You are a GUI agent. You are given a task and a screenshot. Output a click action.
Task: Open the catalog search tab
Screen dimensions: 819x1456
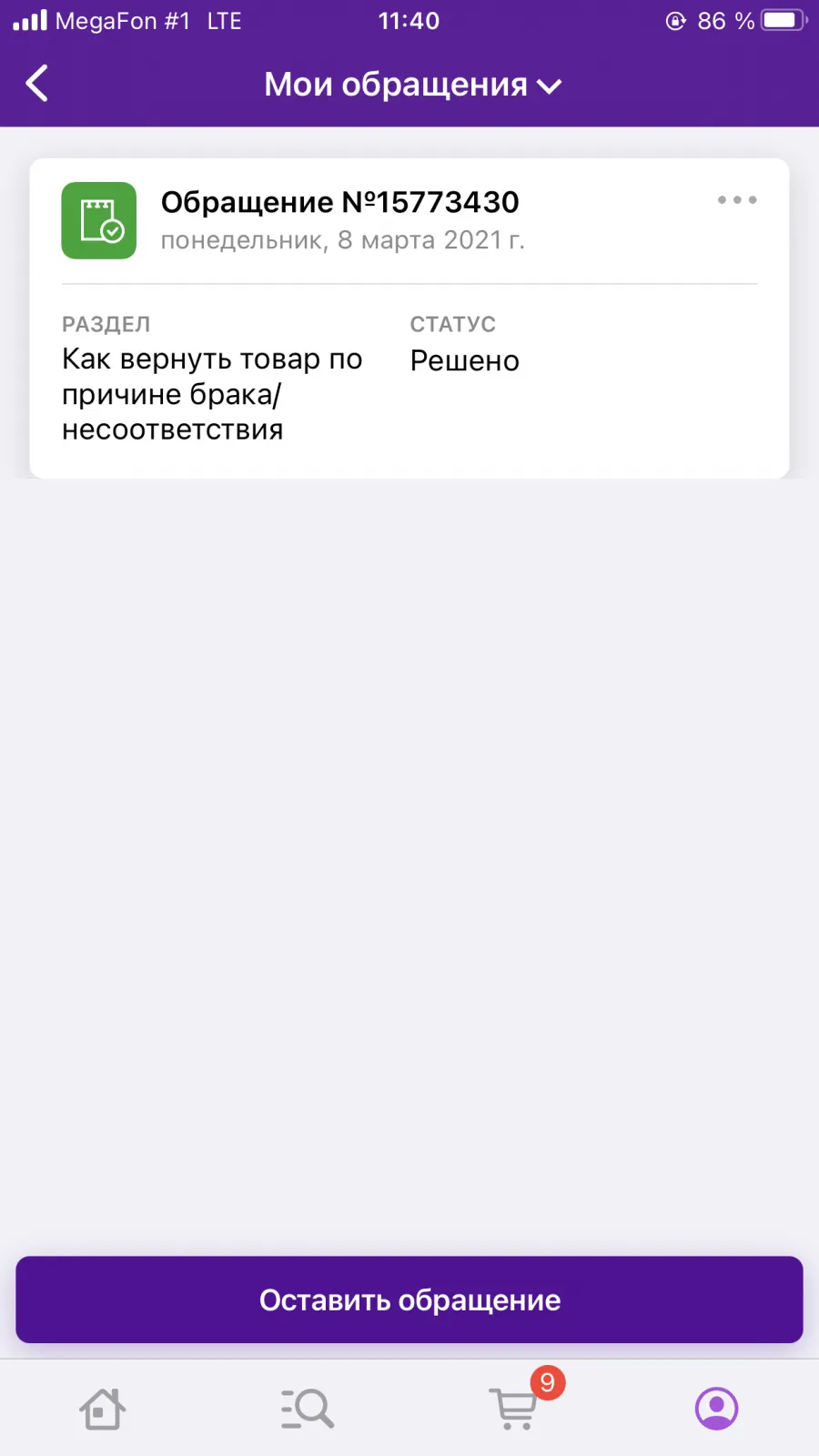coord(308,1409)
